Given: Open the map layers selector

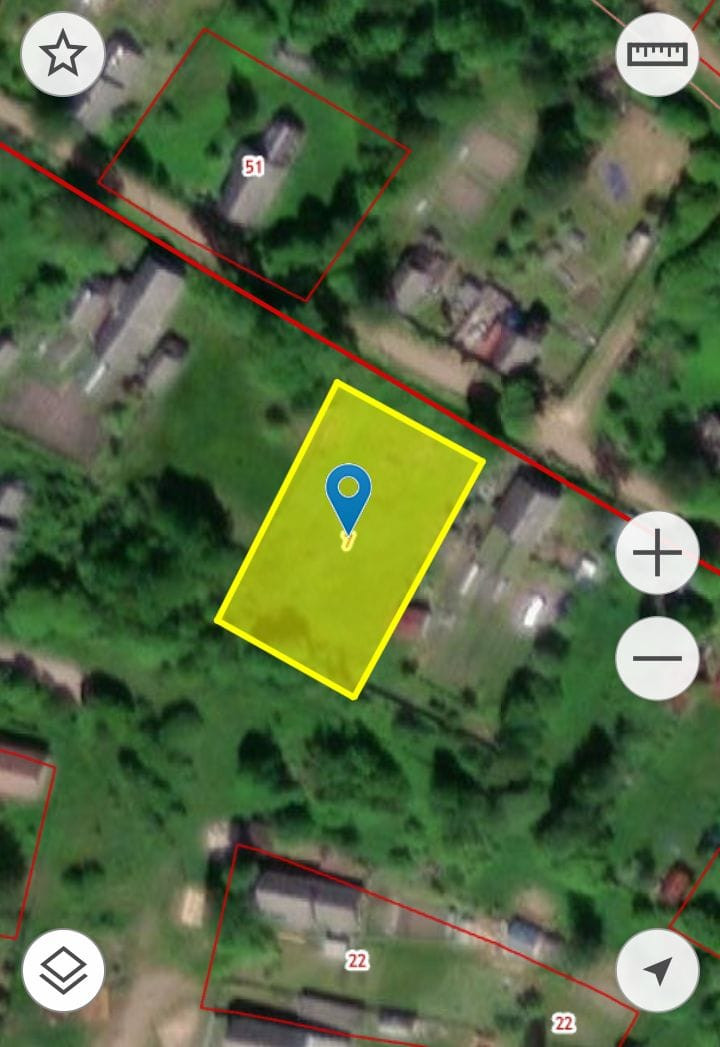Looking at the screenshot, I should coord(63,970).
